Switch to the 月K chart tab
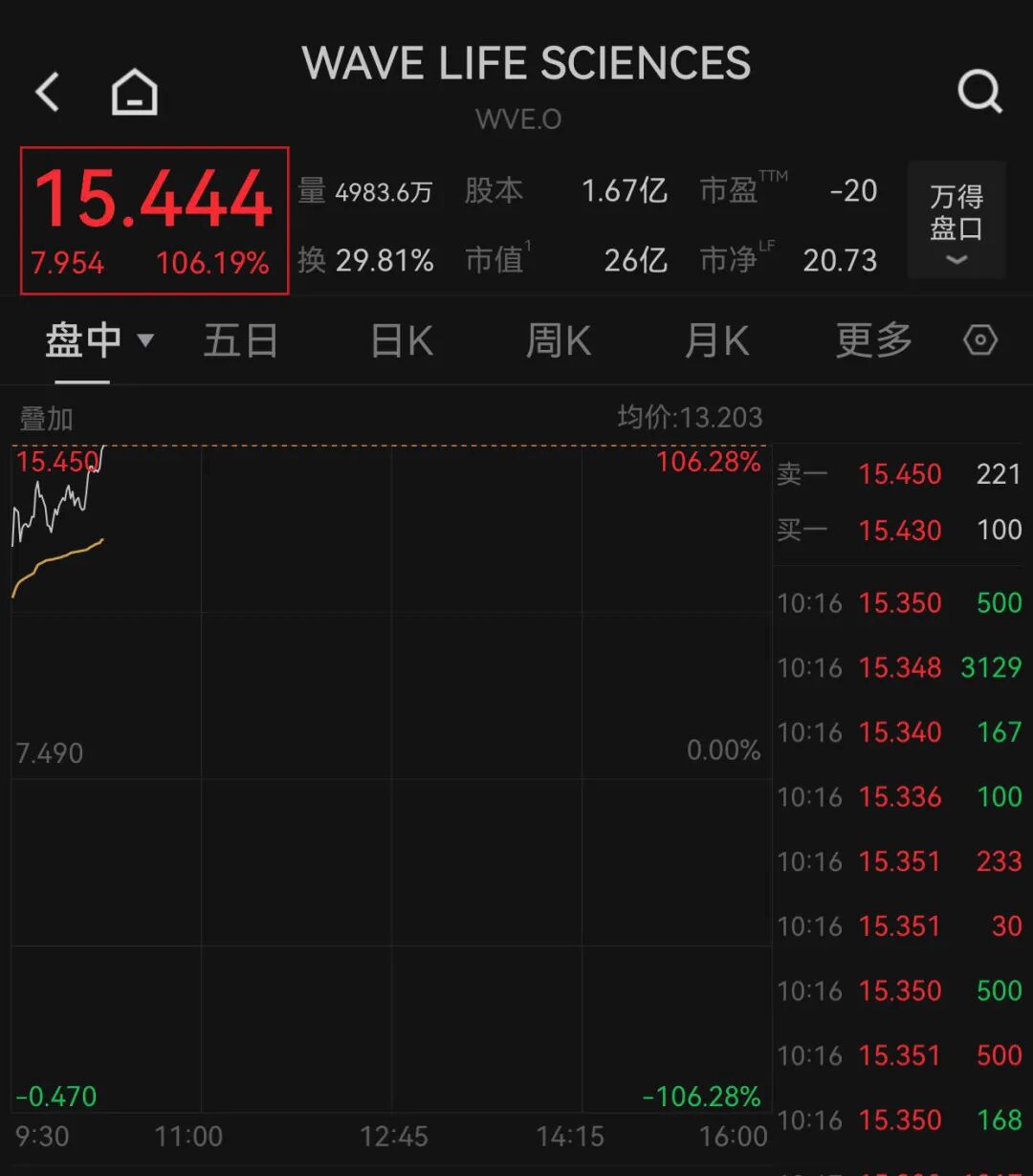 (x=716, y=340)
